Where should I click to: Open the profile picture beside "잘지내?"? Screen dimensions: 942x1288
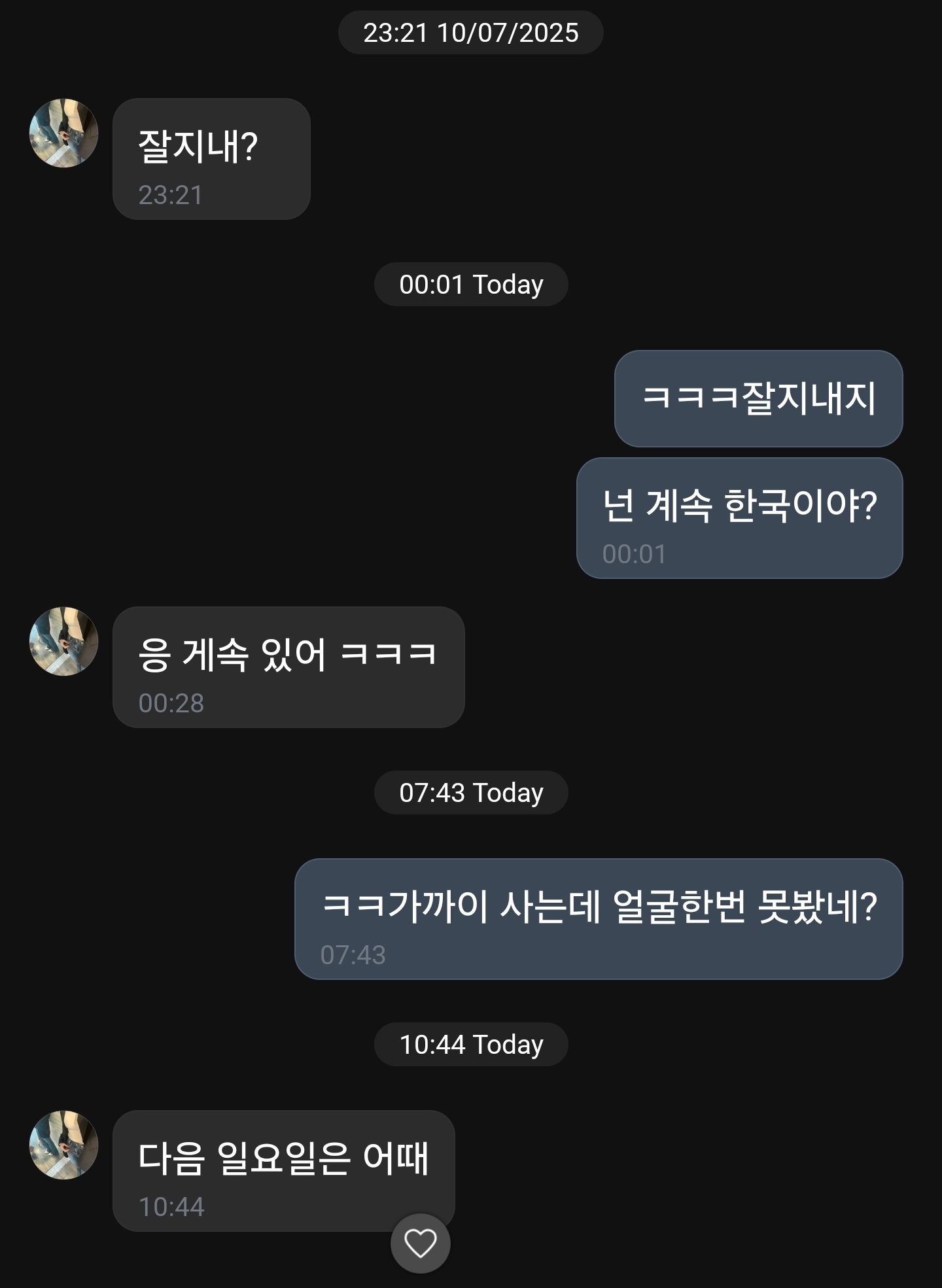point(63,133)
